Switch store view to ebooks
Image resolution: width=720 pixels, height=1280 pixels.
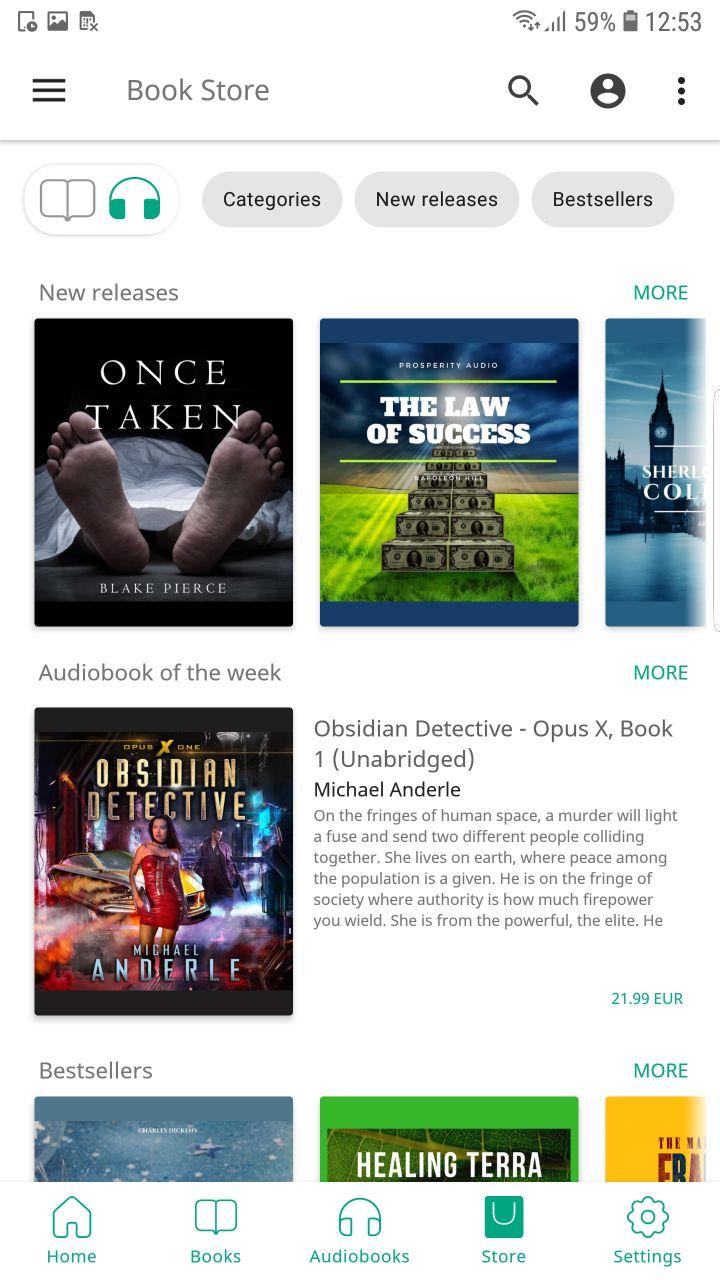tap(68, 199)
